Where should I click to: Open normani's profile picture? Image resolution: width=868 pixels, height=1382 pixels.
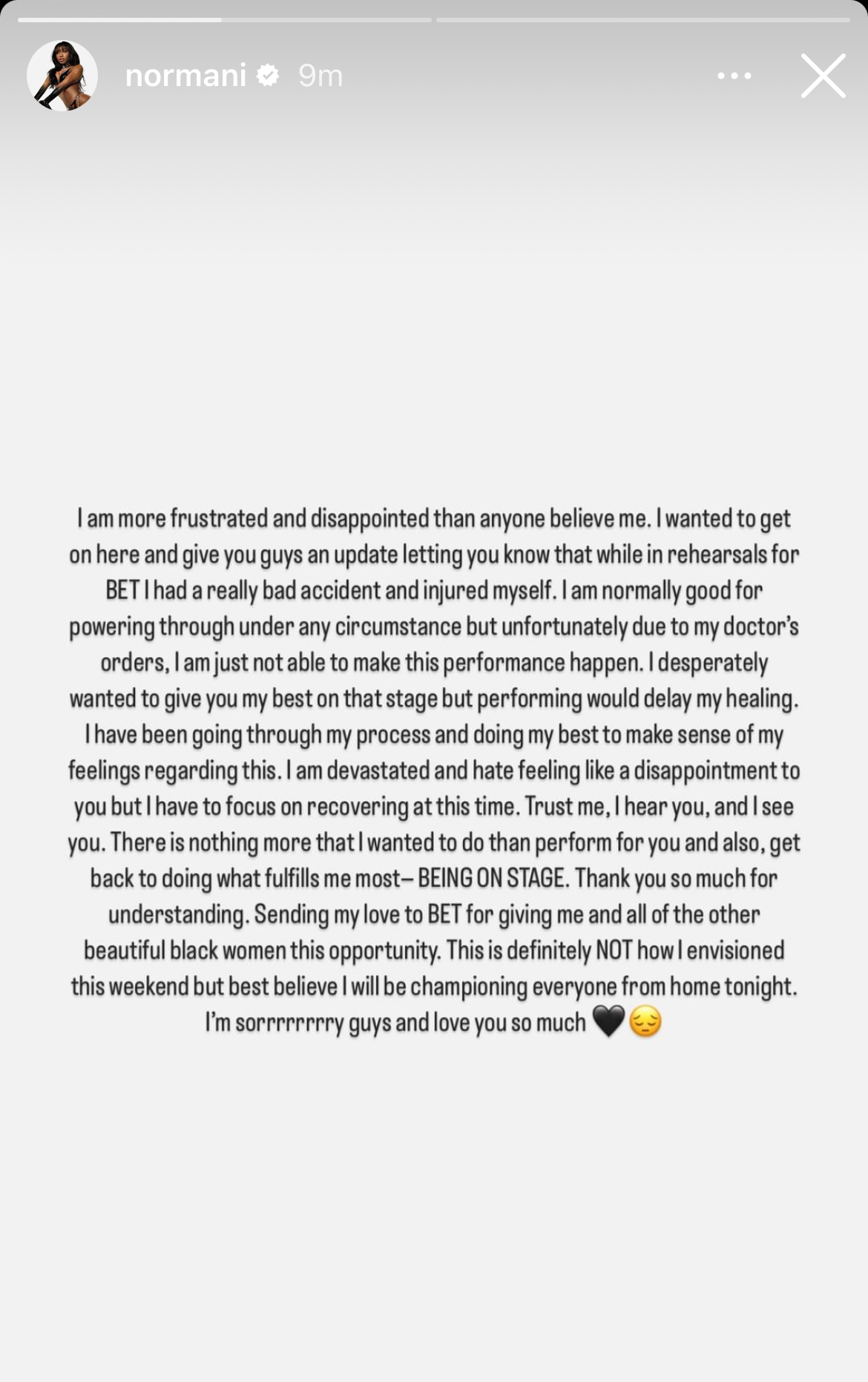[x=62, y=76]
